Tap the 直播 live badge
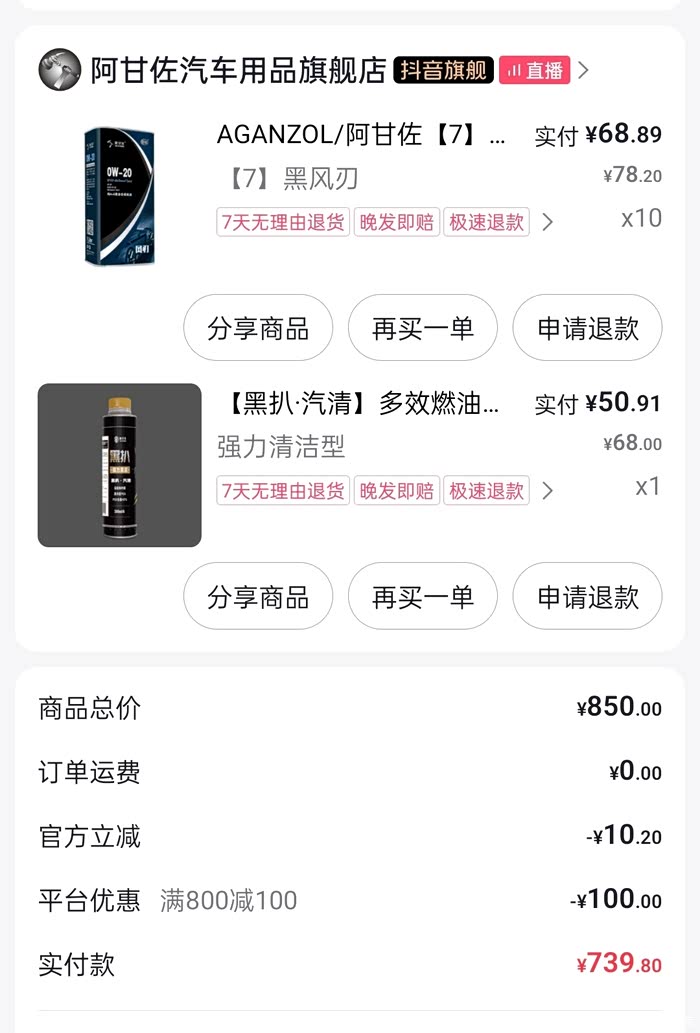This screenshot has height=1033, width=700. tap(535, 70)
